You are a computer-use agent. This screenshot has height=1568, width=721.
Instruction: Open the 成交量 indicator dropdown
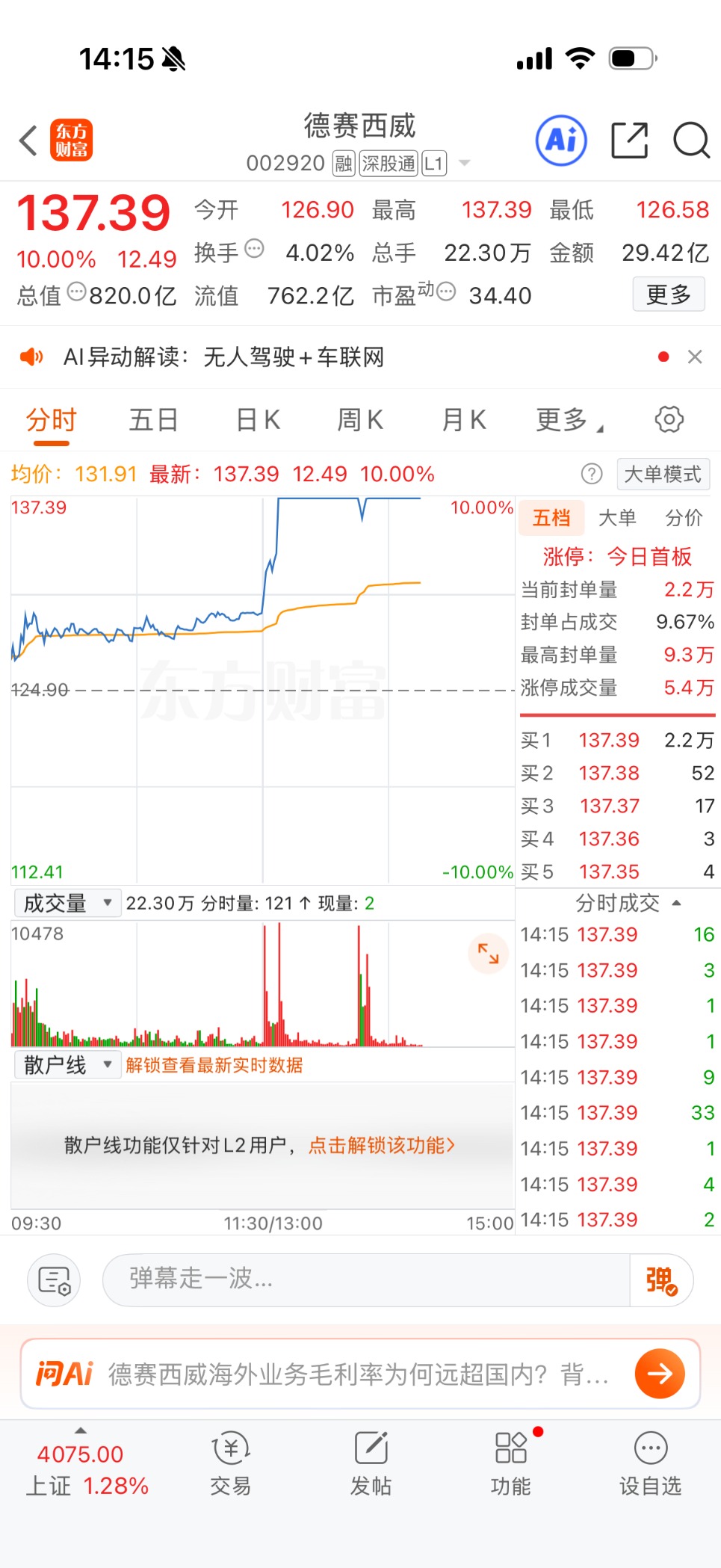[67, 903]
